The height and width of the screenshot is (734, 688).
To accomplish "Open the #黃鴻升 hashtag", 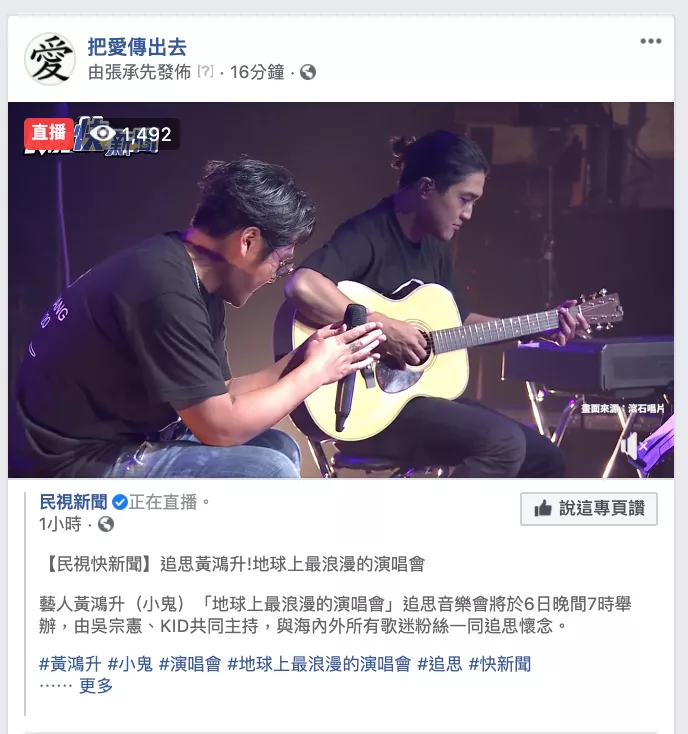I will click(x=70, y=663).
